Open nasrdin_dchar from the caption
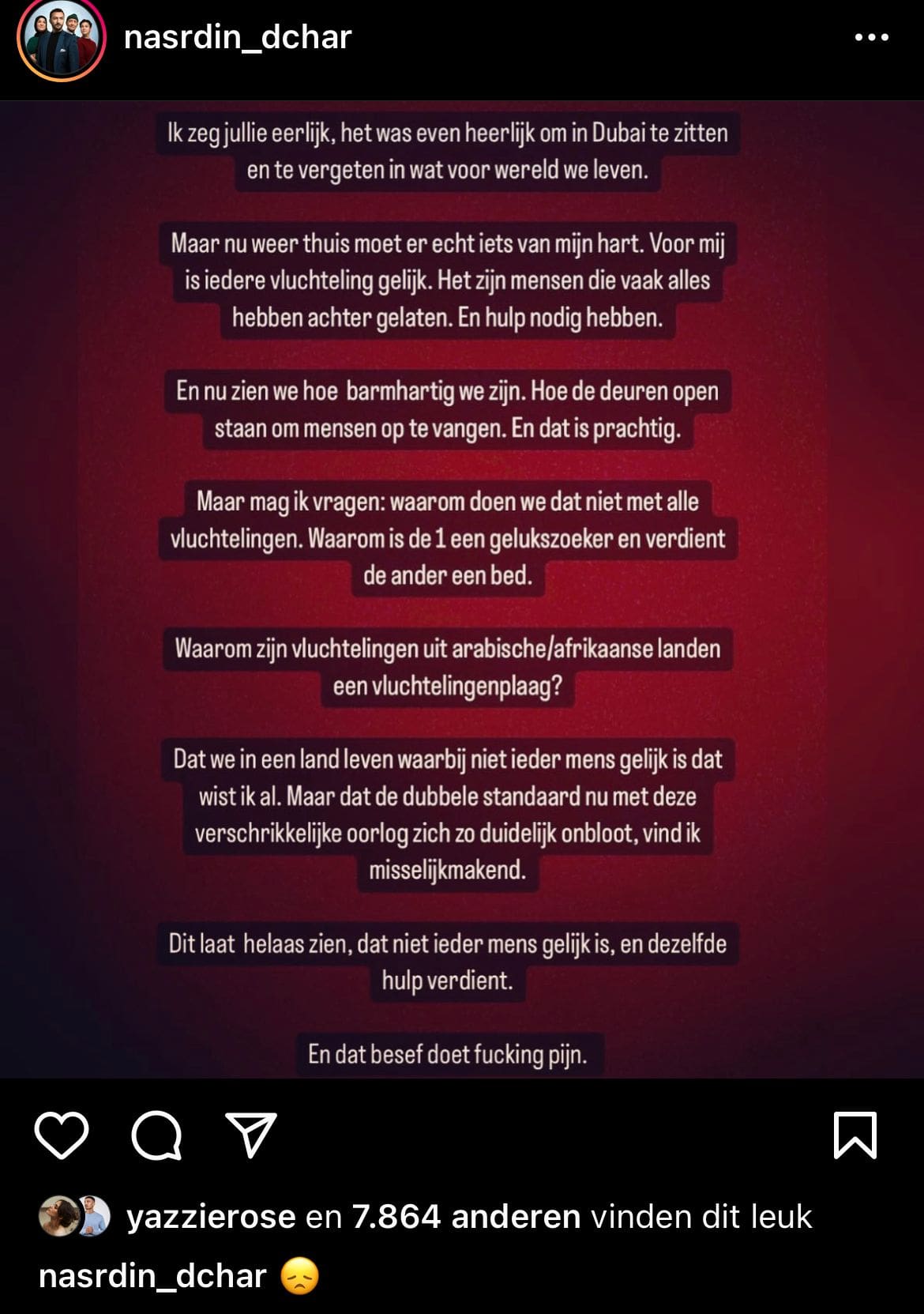The width and height of the screenshot is (924, 1314). coord(152,1276)
